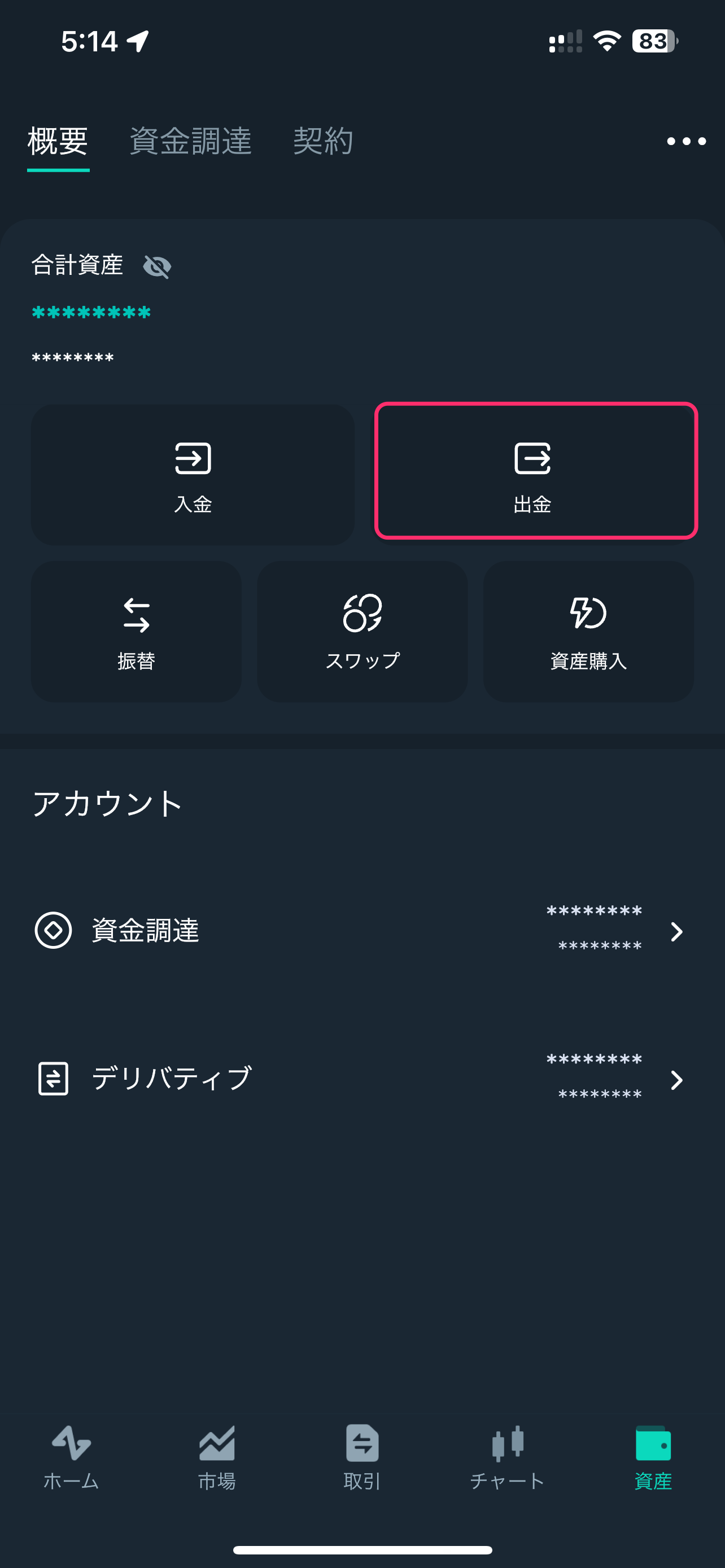Select the 概要 top tab
725x1568 pixels.
[x=58, y=141]
